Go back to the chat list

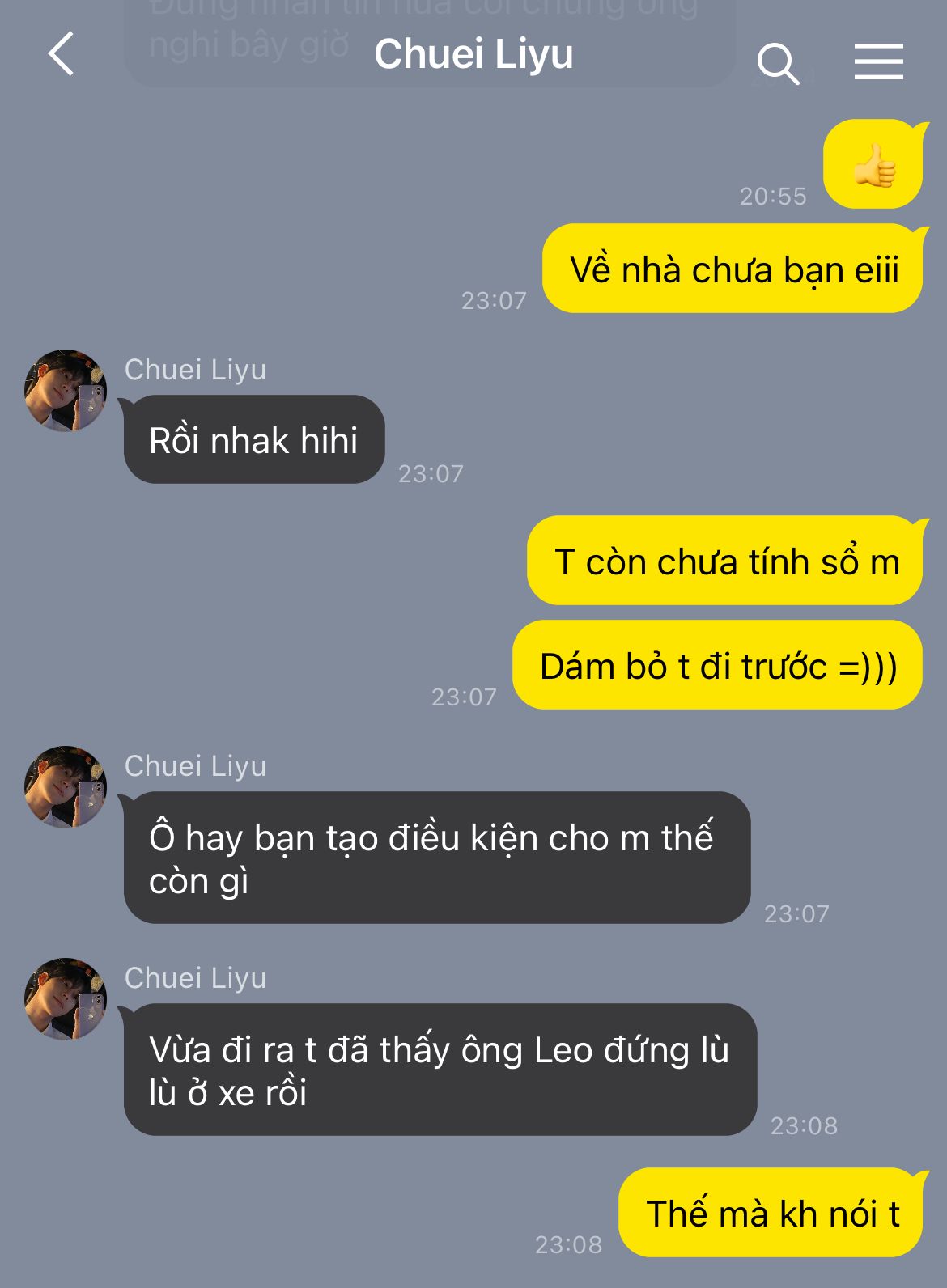(x=62, y=54)
